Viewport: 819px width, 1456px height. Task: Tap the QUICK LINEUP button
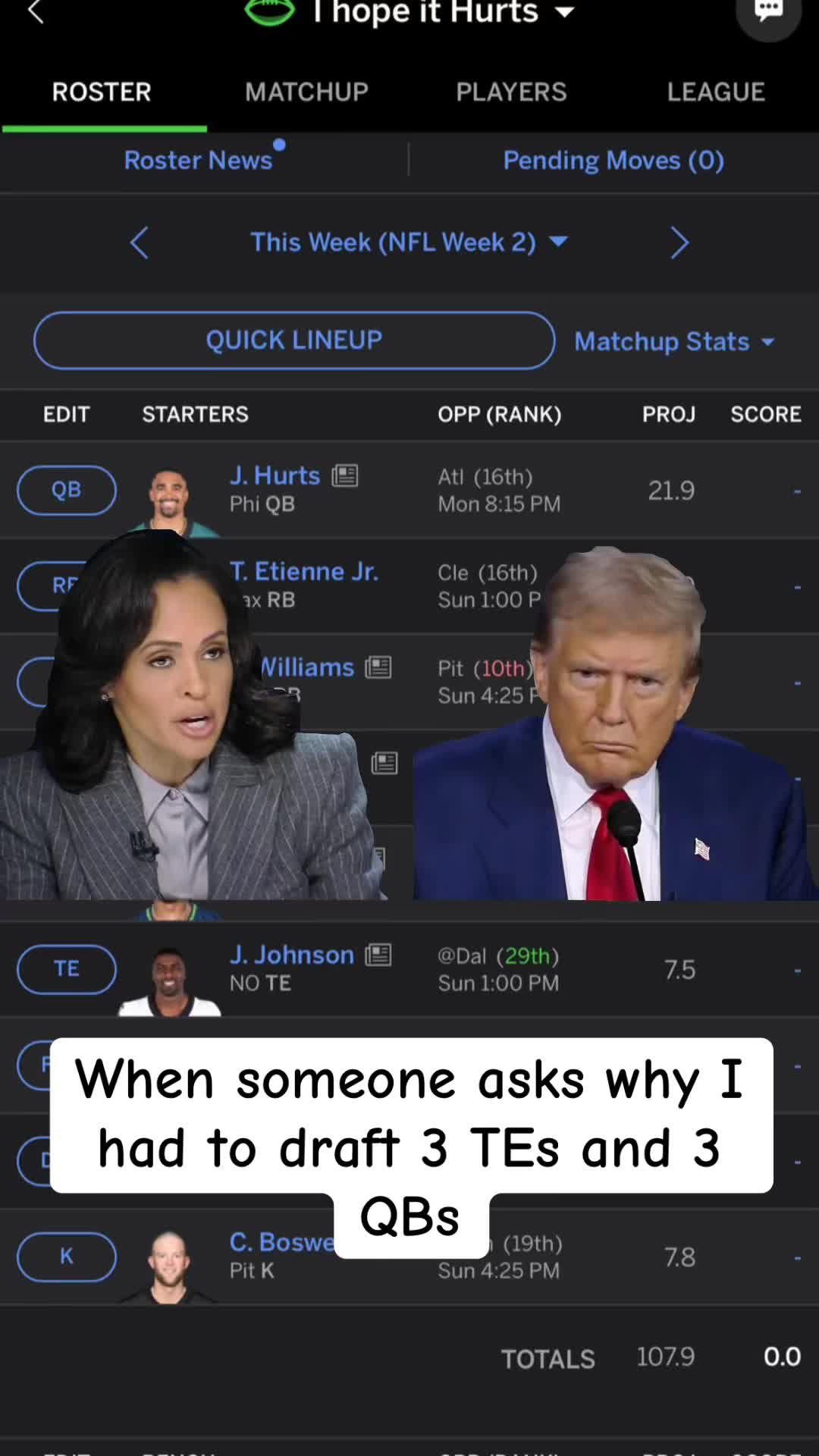[293, 340]
